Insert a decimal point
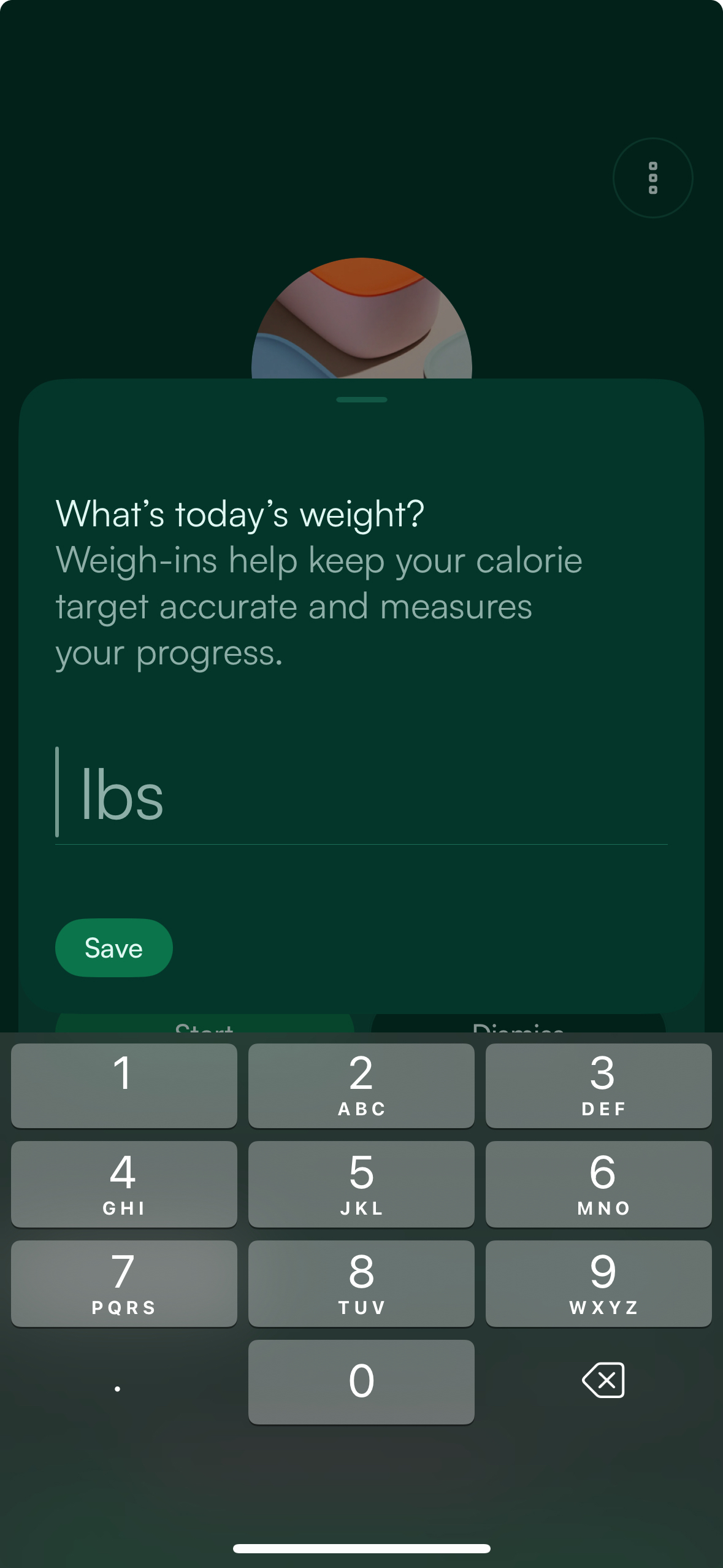 118,1382
